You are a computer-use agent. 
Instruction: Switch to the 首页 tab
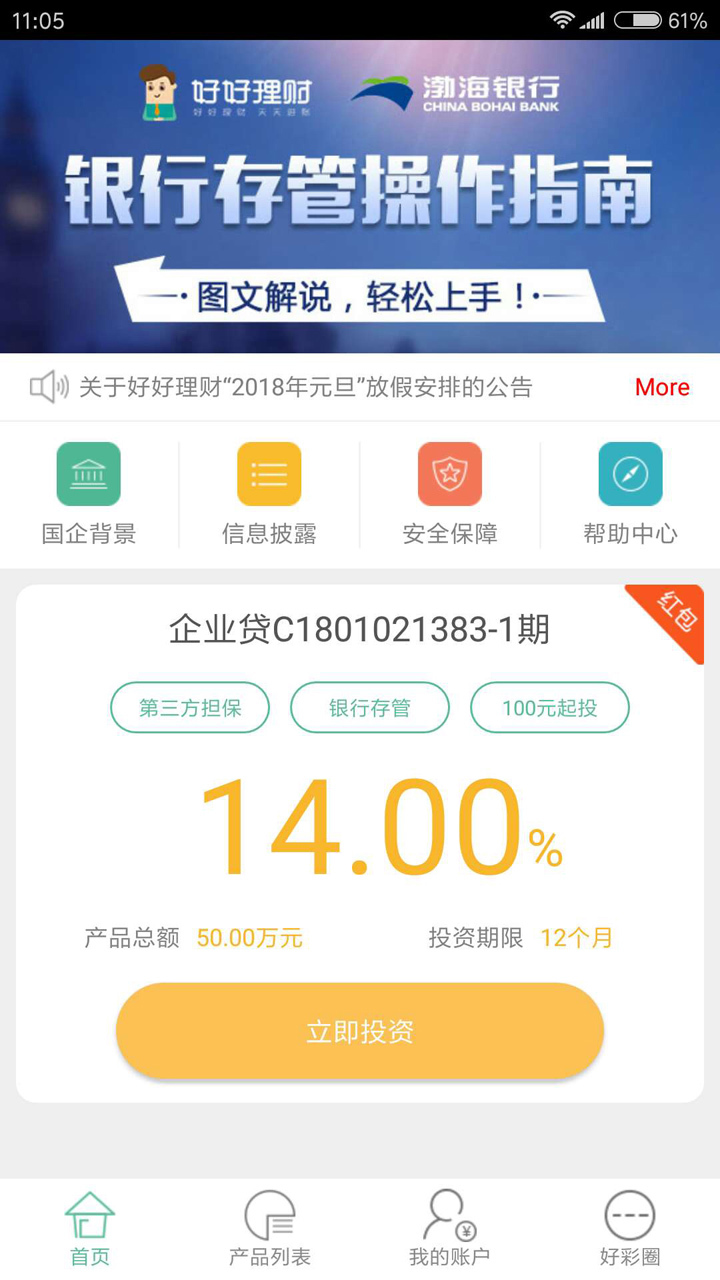[90, 1228]
